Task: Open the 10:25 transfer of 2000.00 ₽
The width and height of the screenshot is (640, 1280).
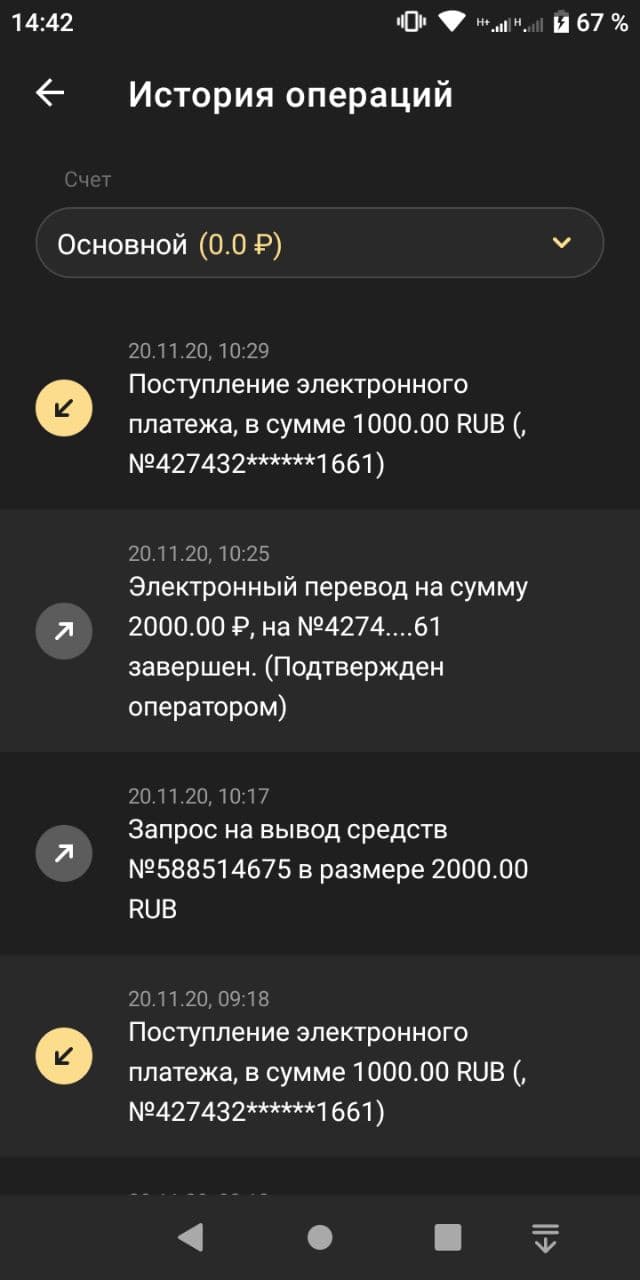Action: 320,632
